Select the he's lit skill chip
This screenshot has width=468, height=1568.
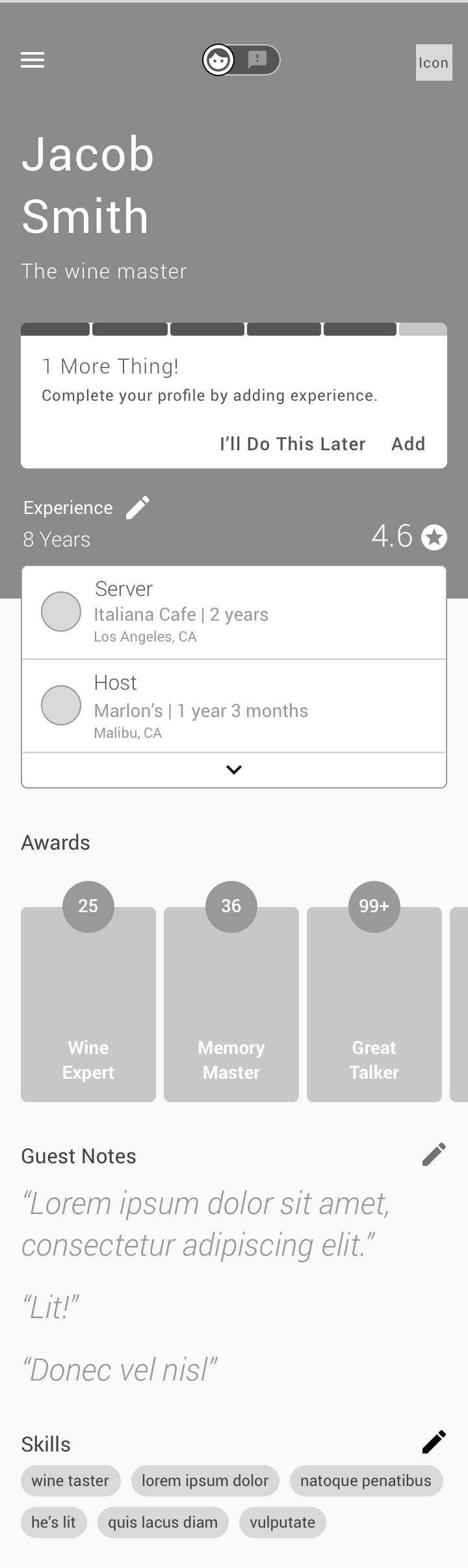coord(53,1522)
